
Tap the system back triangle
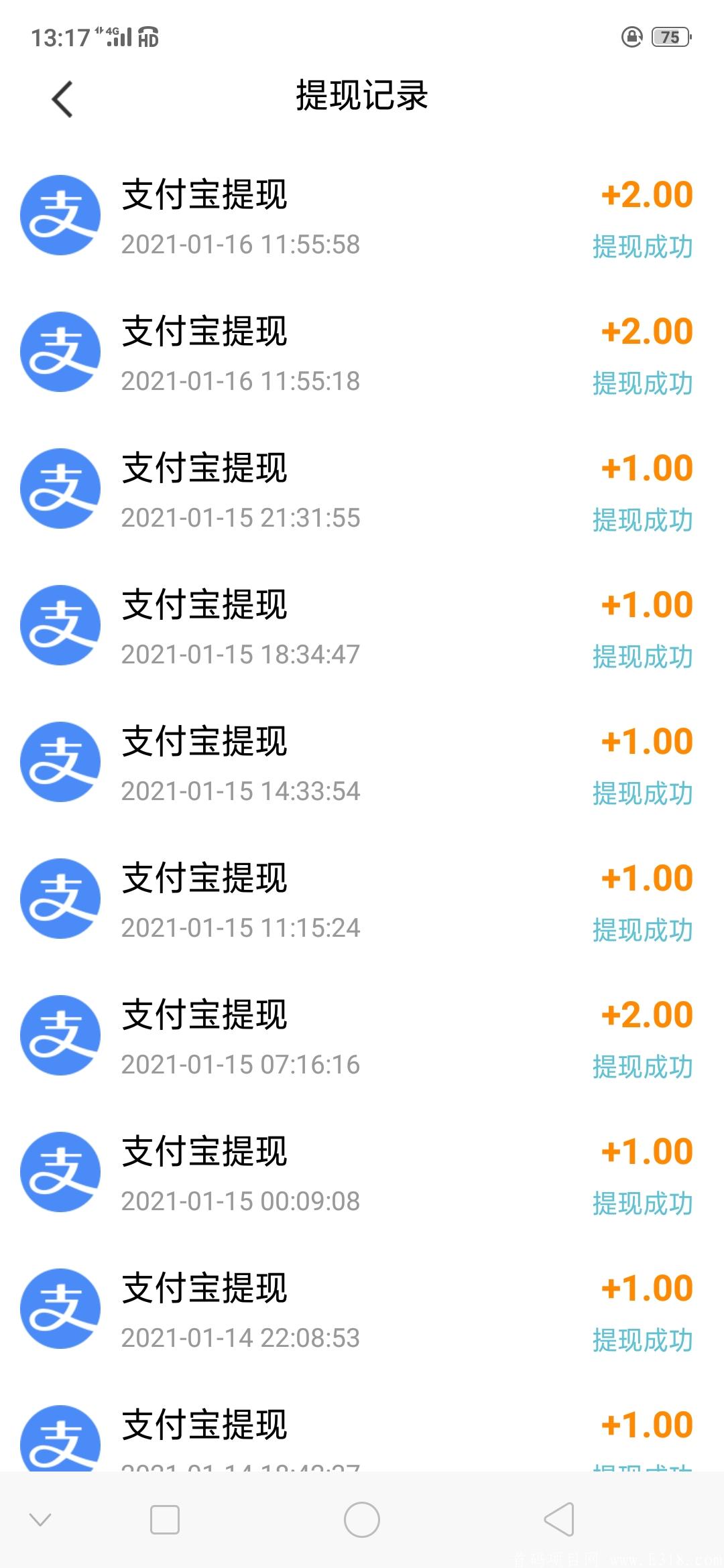(559, 1519)
